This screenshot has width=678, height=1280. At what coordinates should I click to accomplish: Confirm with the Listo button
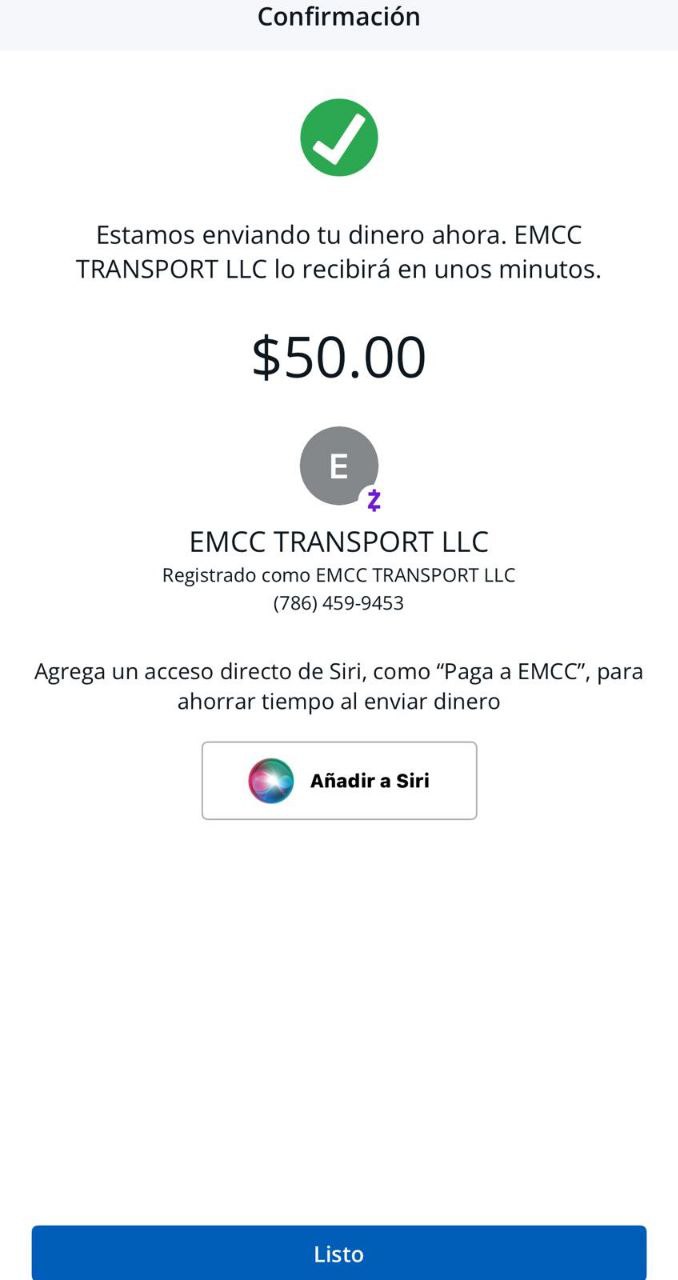click(x=339, y=1253)
